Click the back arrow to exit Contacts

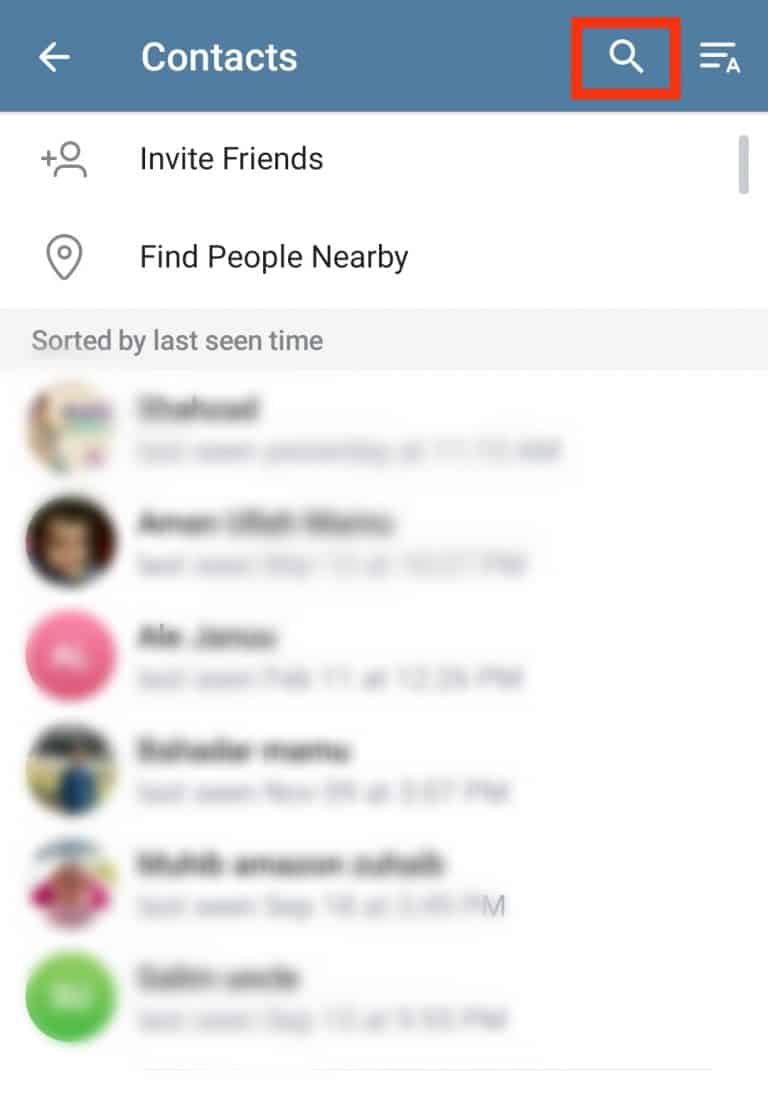click(54, 57)
